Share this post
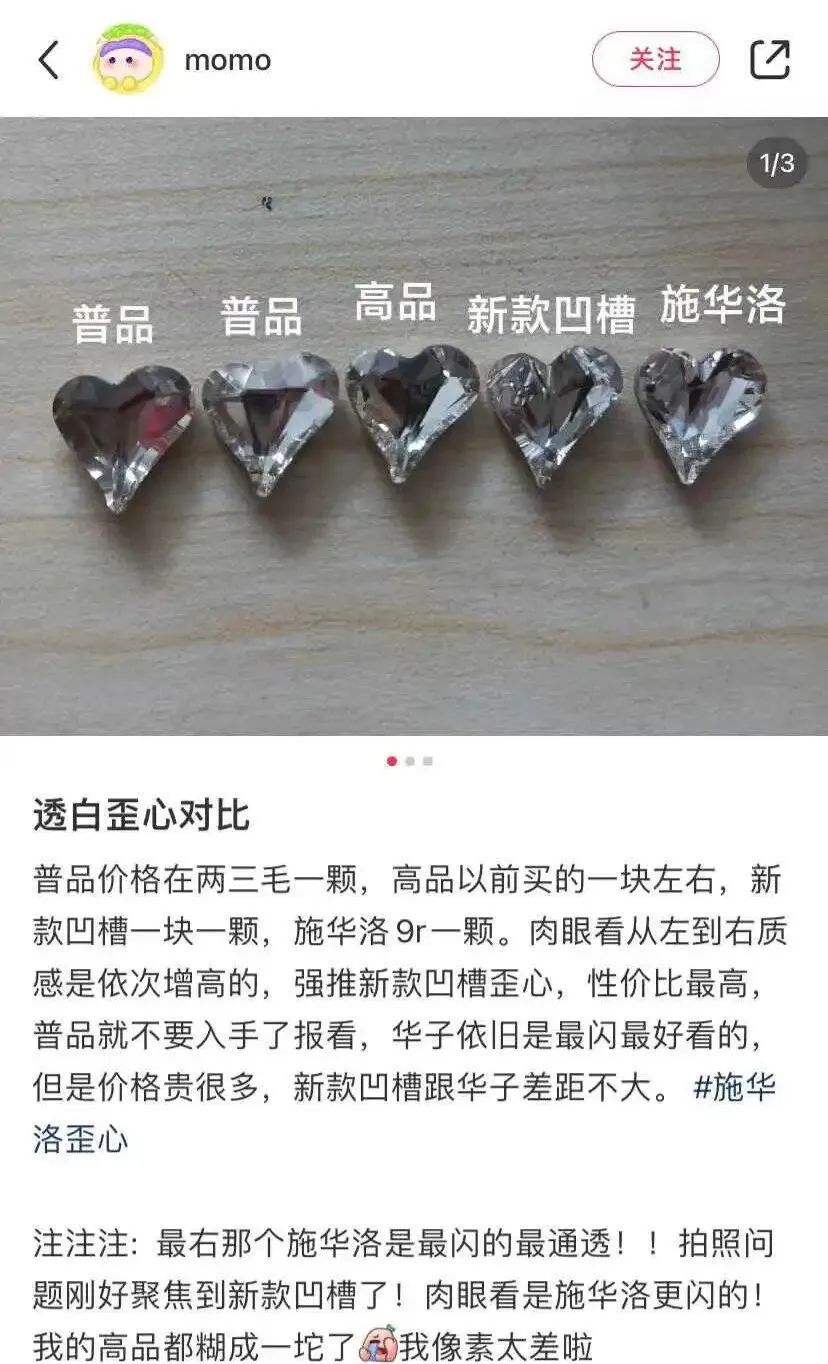Image resolution: width=828 pixels, height=1364 pixels. tap(770, 60)
